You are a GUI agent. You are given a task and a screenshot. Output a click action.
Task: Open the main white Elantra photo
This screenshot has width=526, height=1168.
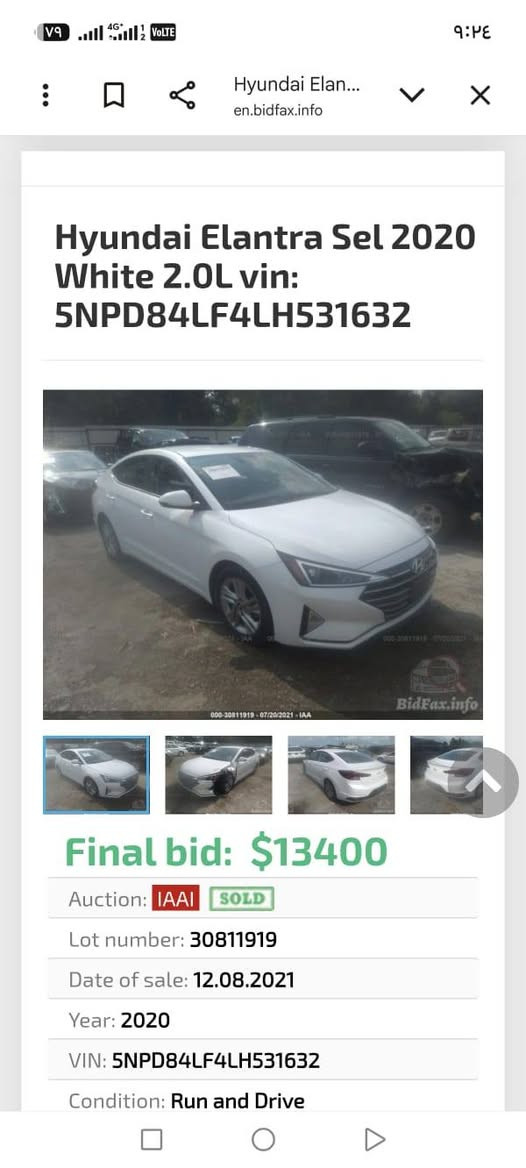coord(263,554)
